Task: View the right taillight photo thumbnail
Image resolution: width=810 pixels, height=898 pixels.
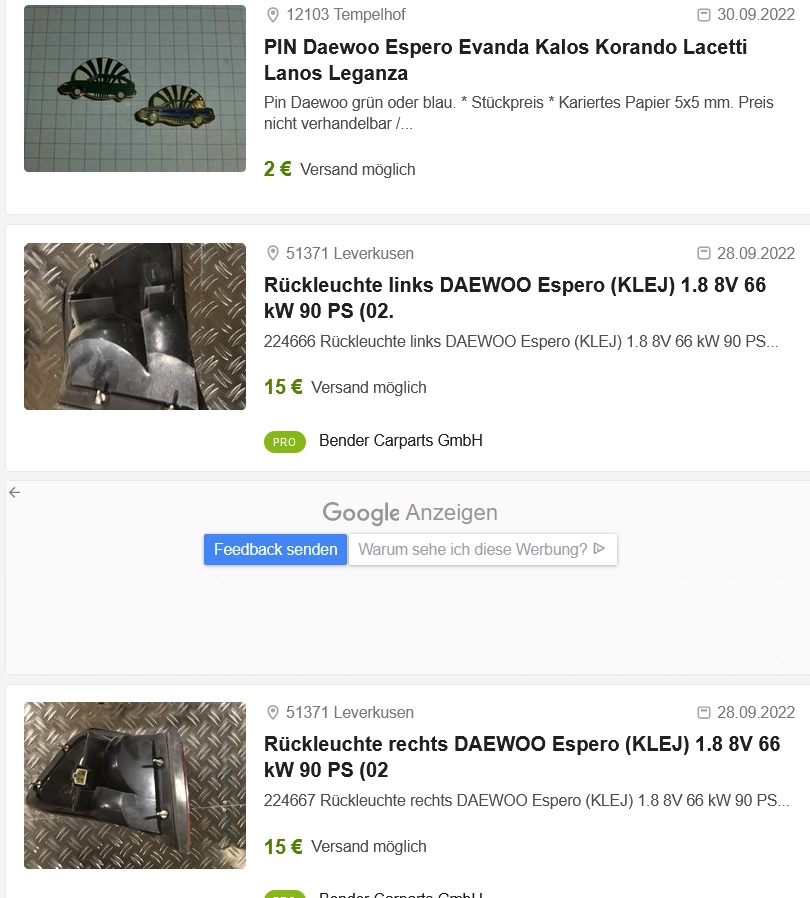Action: (135, 785)
